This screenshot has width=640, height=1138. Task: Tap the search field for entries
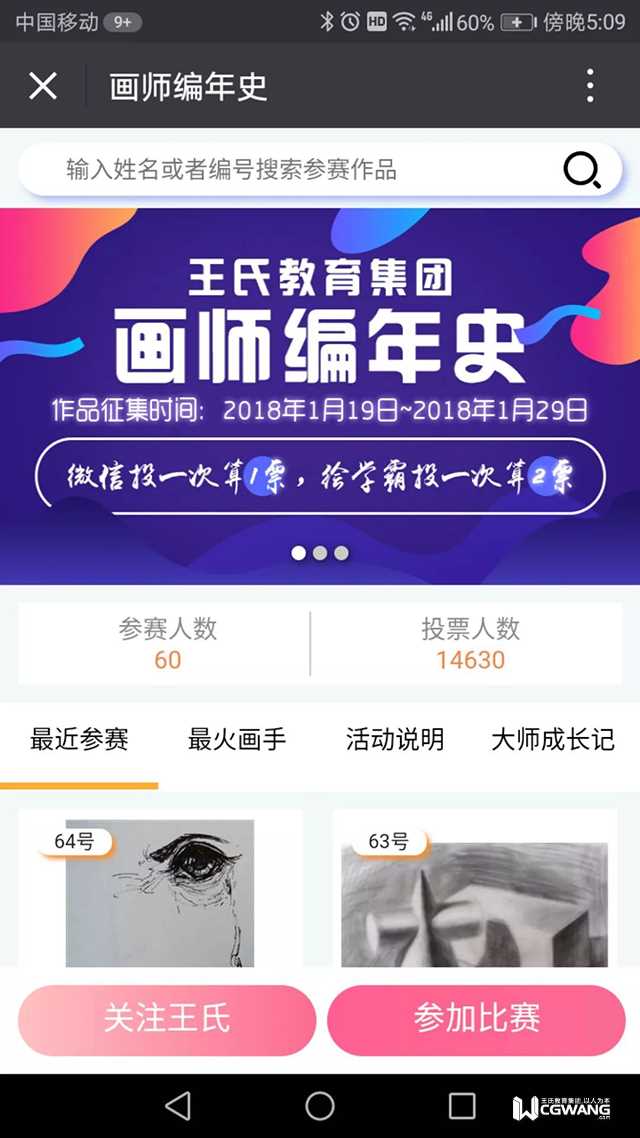(x=290, y=170)
